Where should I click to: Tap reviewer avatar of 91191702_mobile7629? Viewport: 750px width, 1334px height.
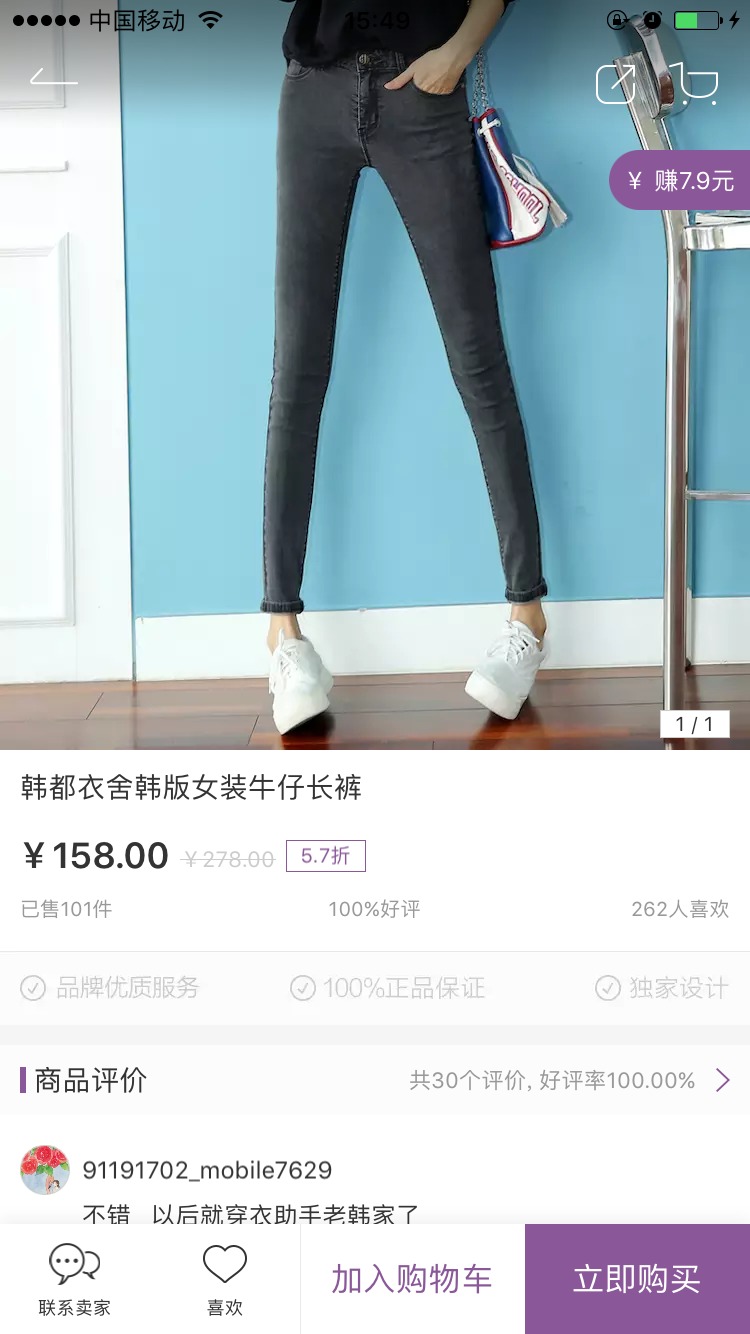43,1169
